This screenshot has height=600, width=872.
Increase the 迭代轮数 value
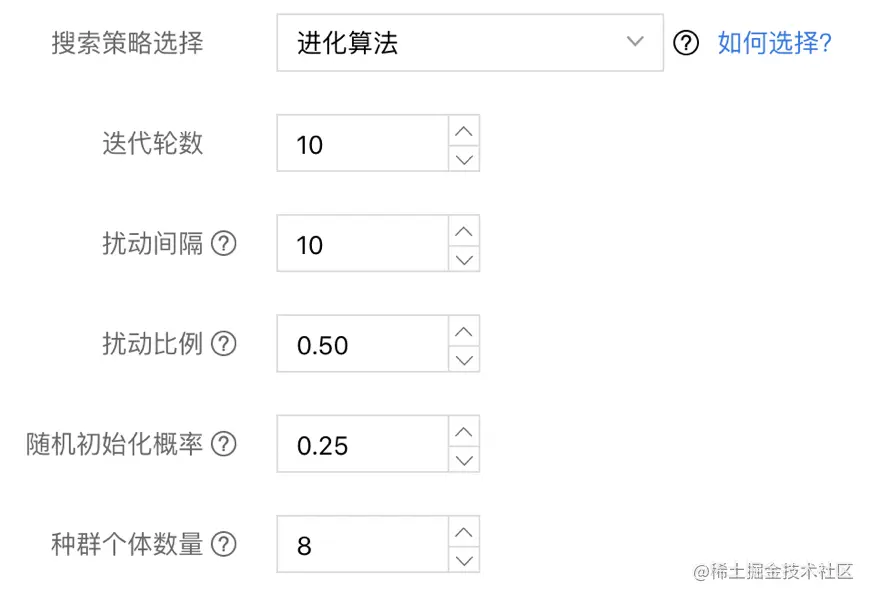pos(462,130)
